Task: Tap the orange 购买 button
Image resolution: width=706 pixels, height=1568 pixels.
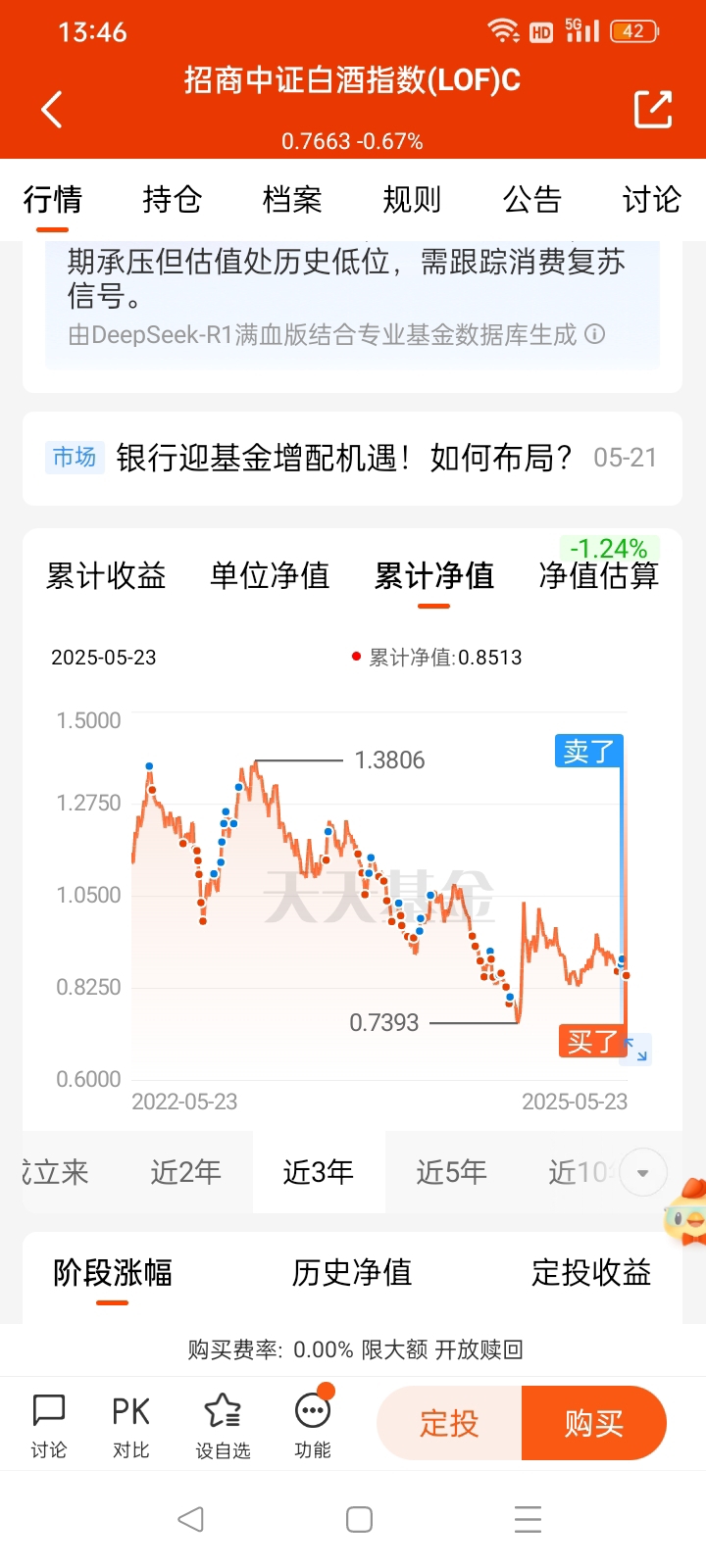Action: 594,1423
